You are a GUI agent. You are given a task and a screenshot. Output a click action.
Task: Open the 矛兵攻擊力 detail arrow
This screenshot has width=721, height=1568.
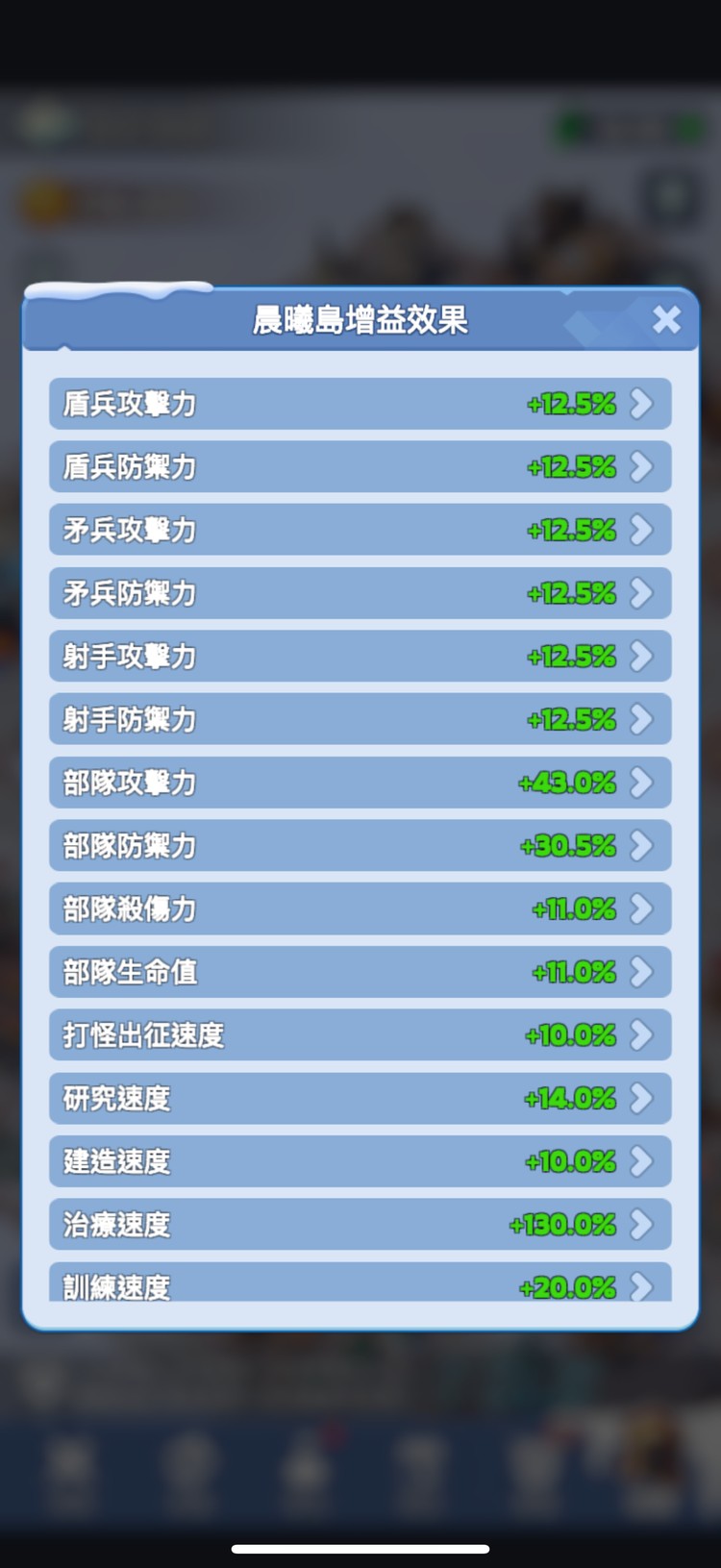[642, 531]
